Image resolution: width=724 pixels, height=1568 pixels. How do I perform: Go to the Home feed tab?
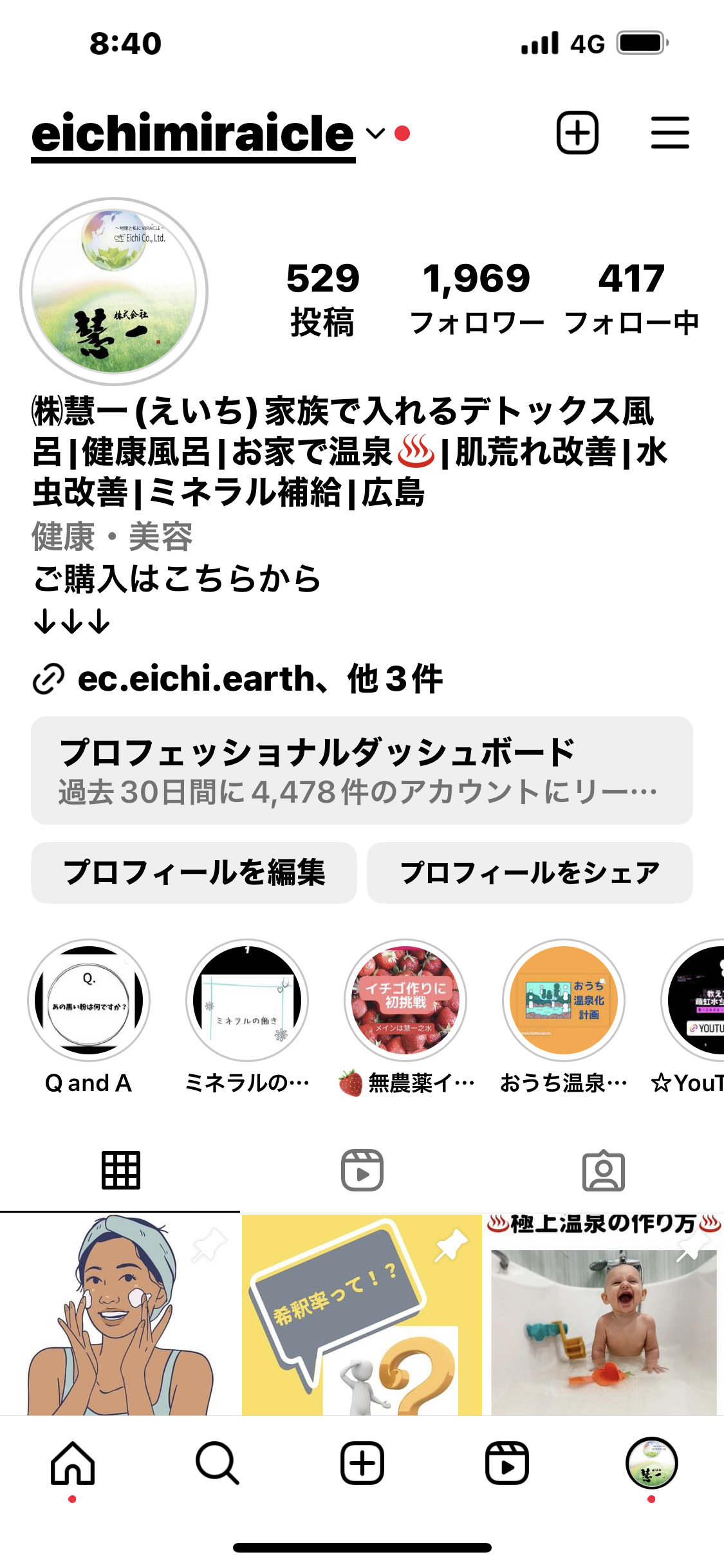coord(73,1463)
